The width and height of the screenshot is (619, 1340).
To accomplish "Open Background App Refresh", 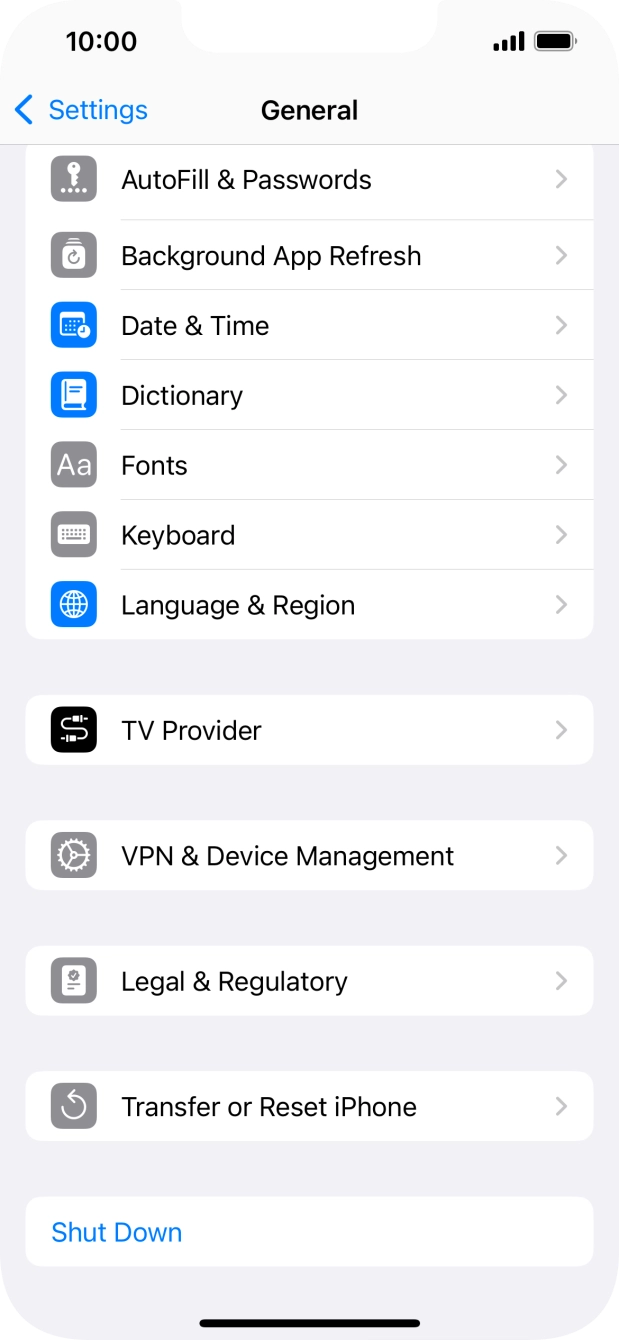I will (x=309, y=256).
